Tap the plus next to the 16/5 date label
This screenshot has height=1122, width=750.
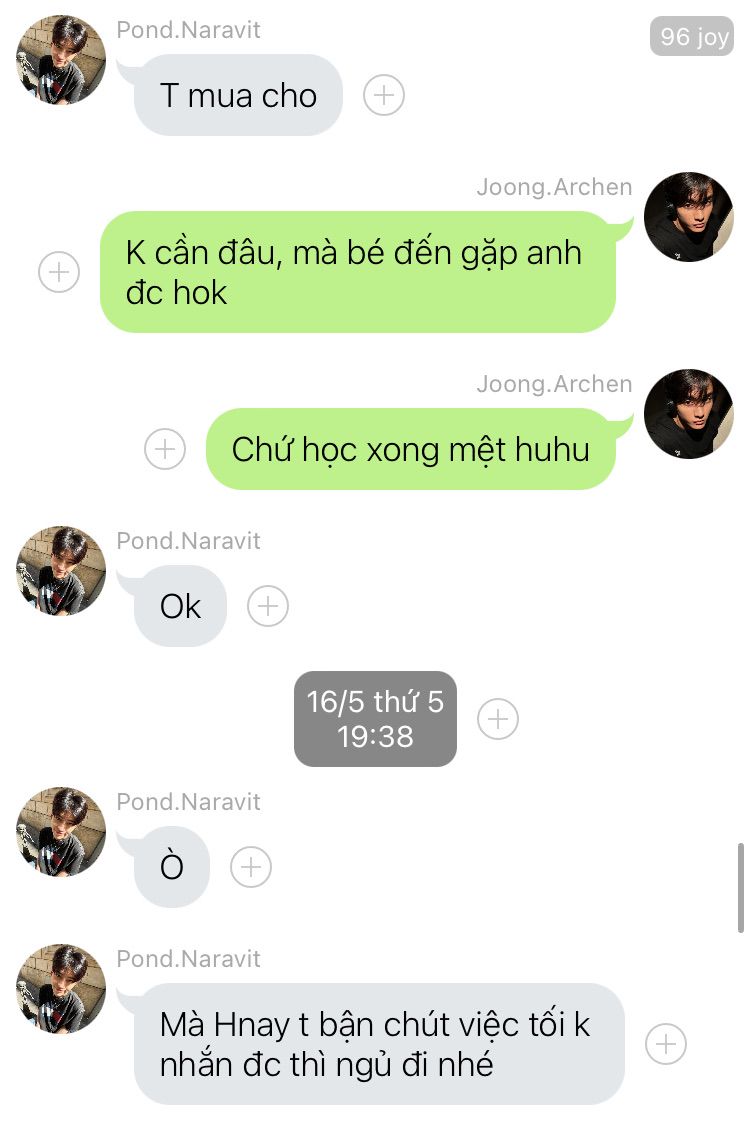[498, 719]
